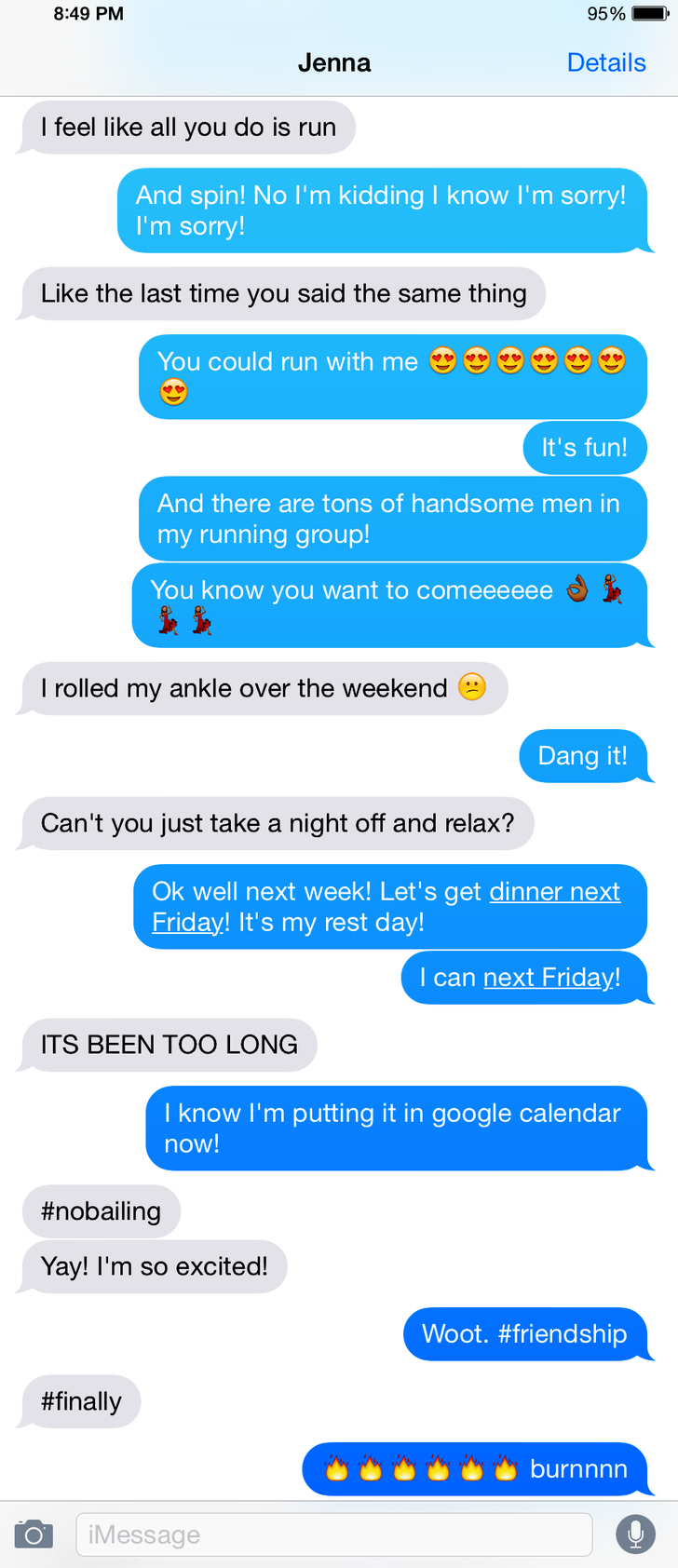Focus the iMessage text field
This screenshot has width=678, height=1568.
333,1534
